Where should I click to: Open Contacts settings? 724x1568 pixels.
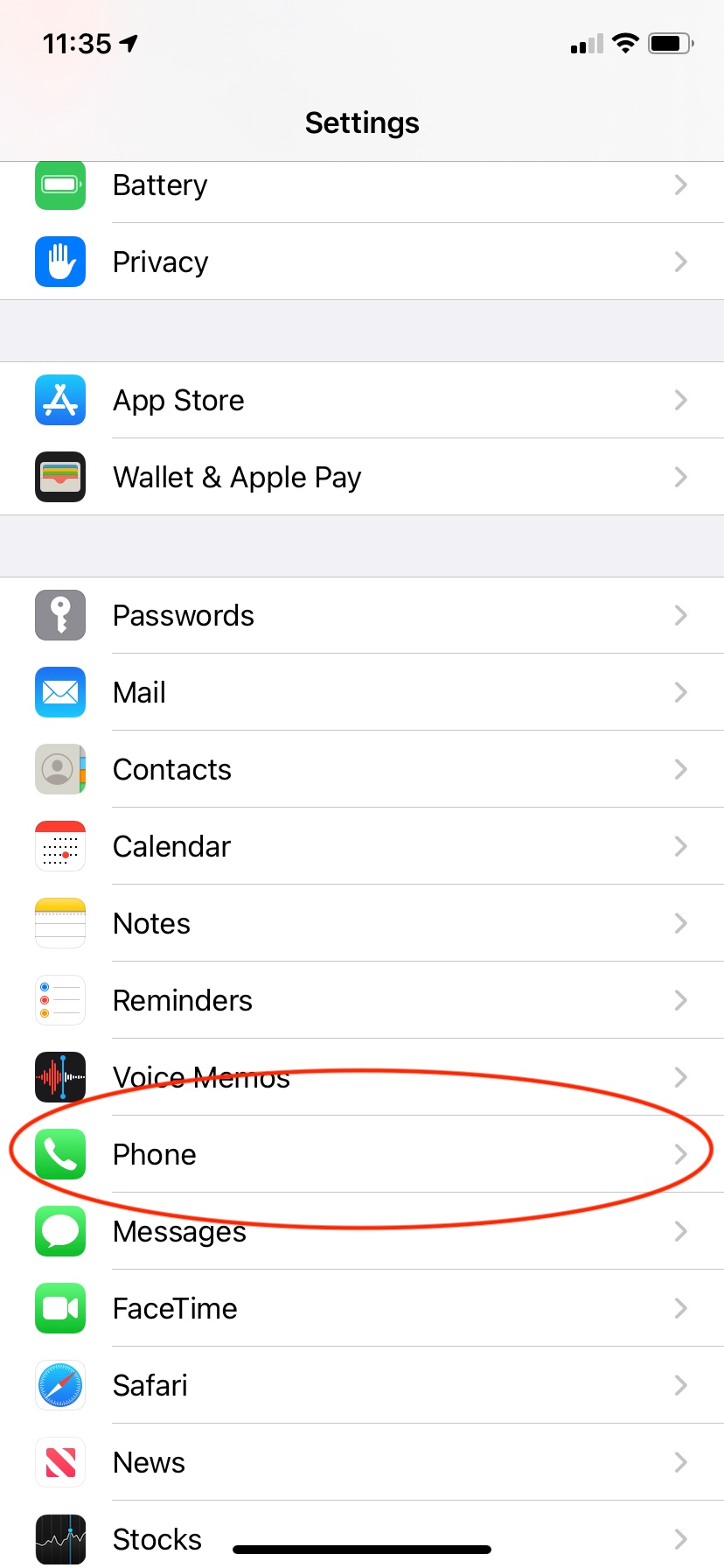362,769
